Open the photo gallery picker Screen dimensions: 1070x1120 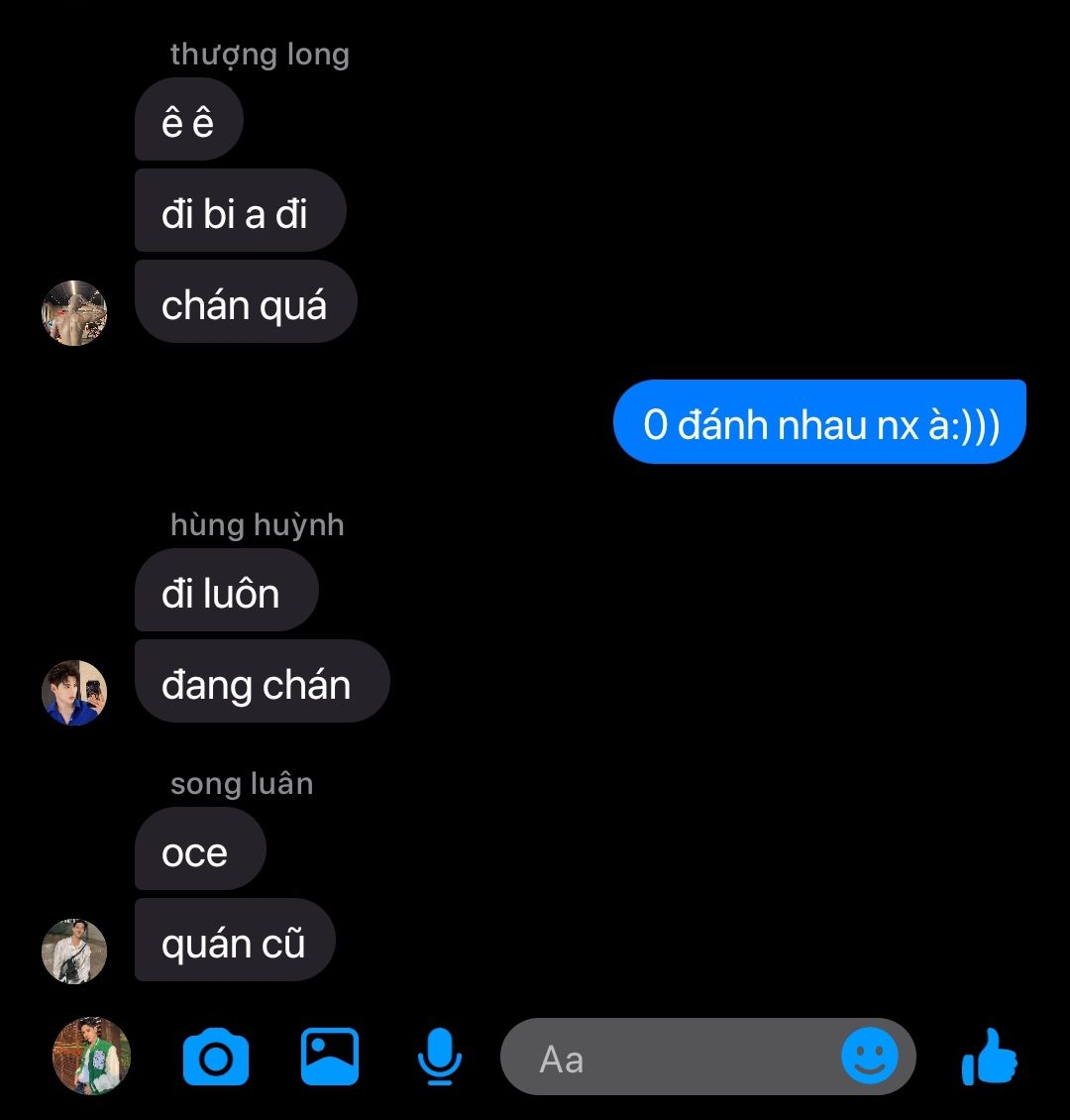[x=329, y=1058]
